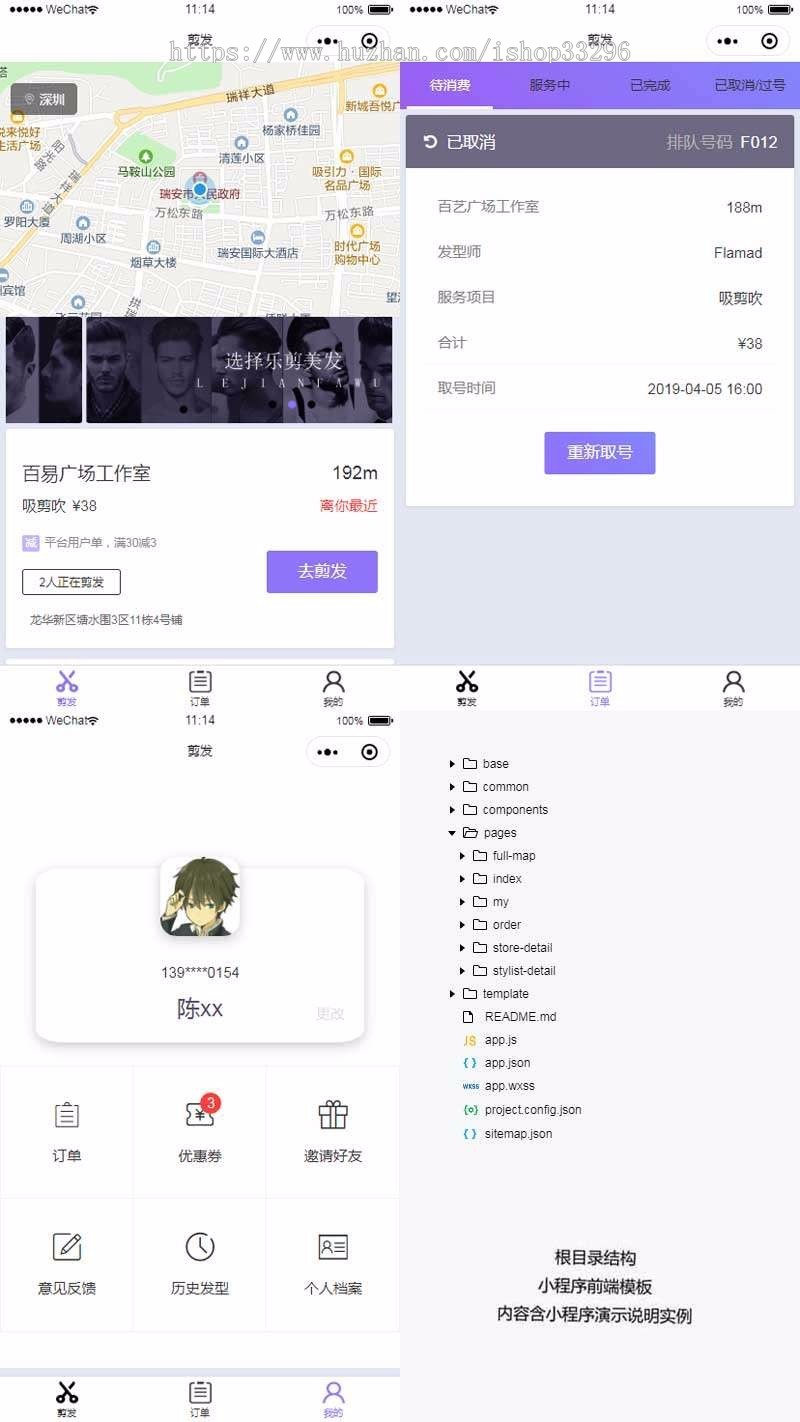Screen dimensions: 800x1422
Task: Select the 历史发型 clock icon
Action: [x=200, y=1247]
